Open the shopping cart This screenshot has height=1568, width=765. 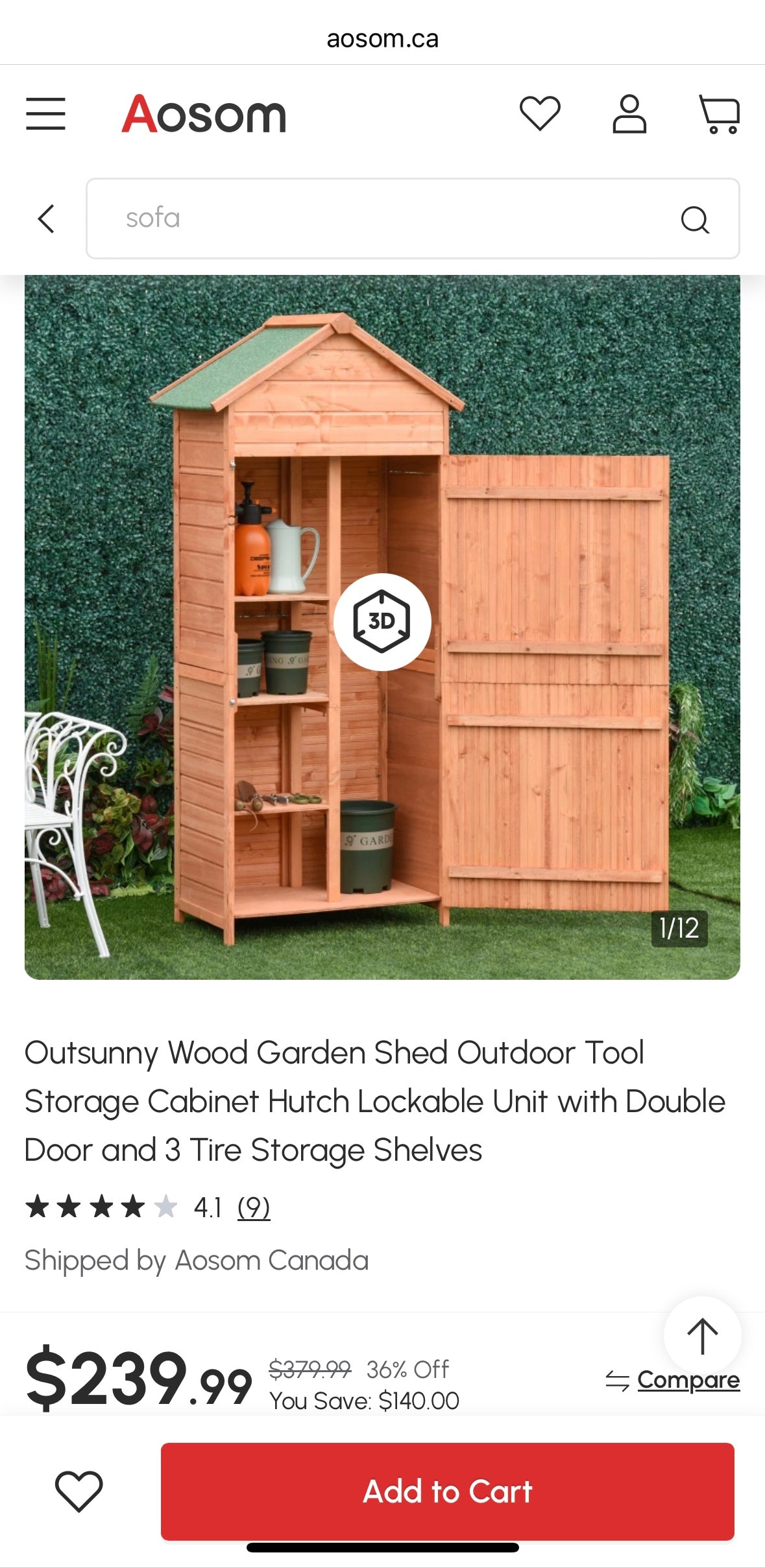719,114
